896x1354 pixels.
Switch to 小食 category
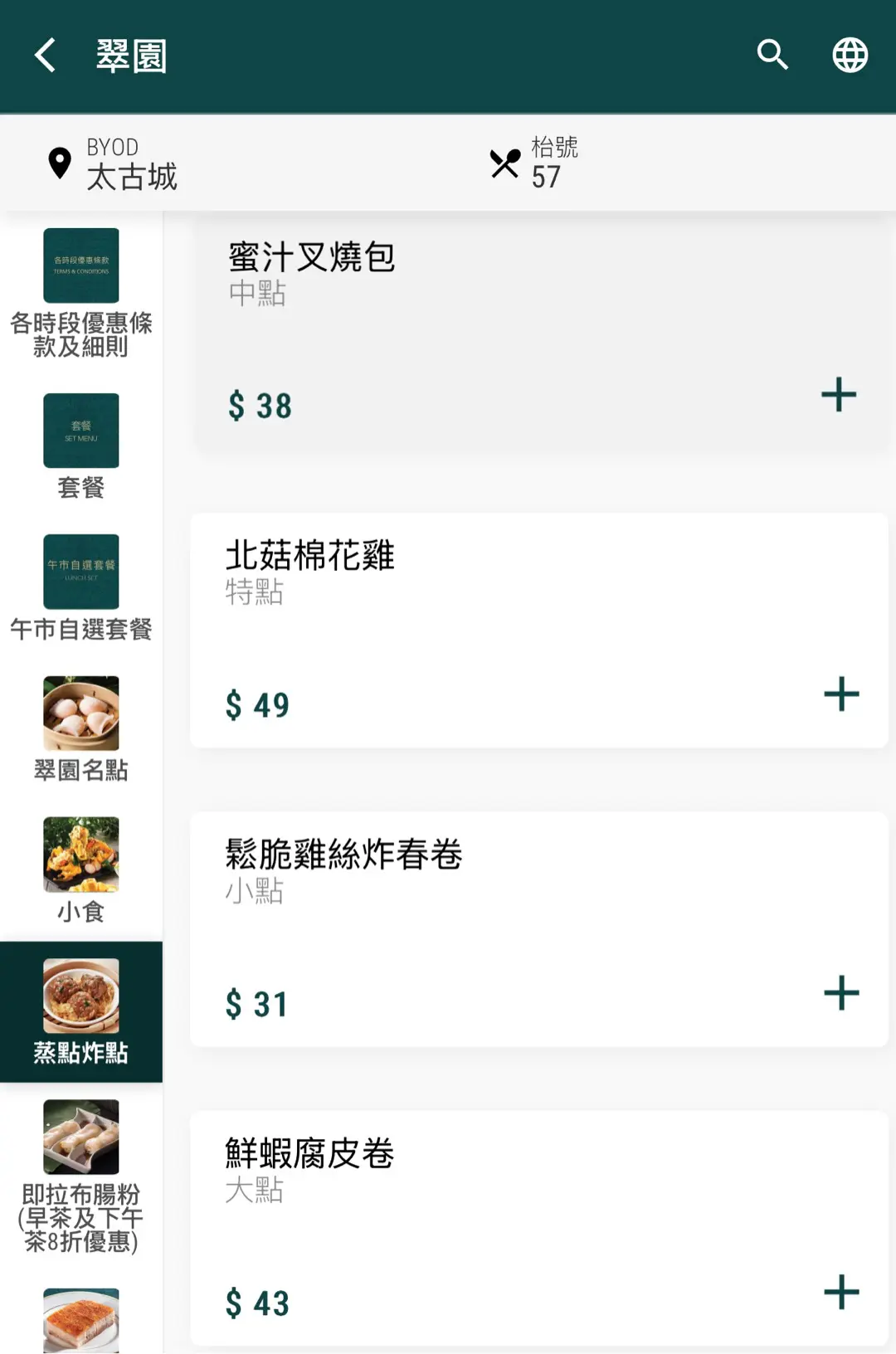tap(81, 869)
